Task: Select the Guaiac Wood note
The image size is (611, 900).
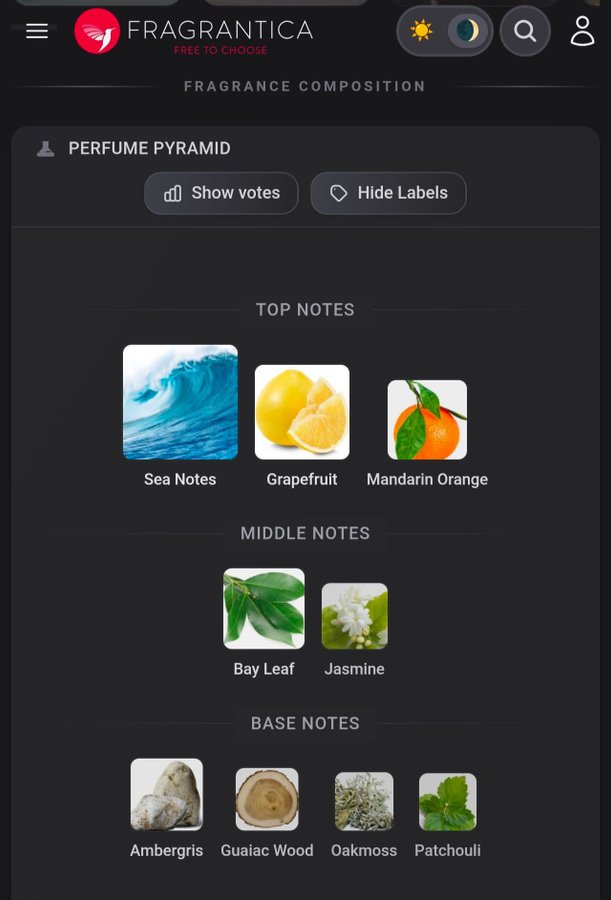Action: (267, 799)
